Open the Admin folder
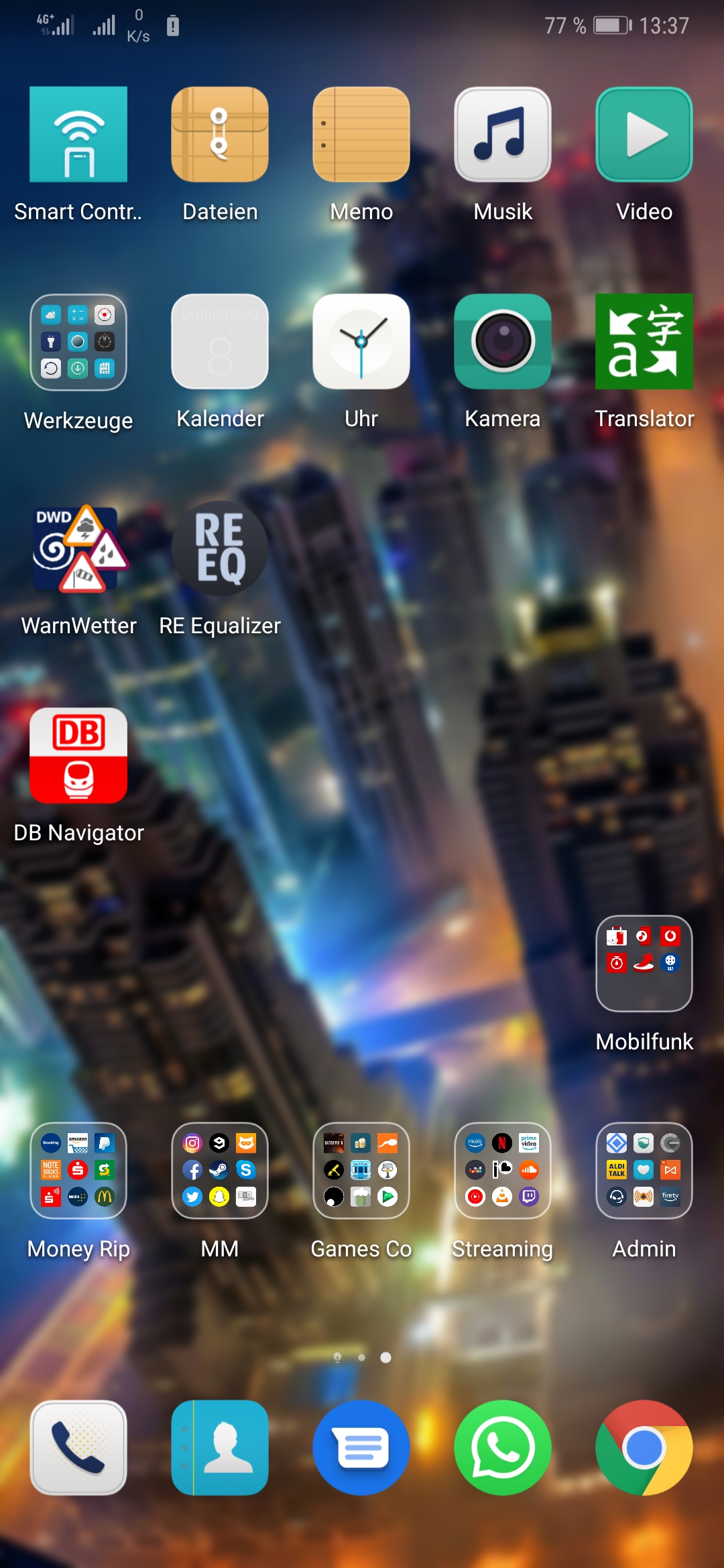The height and width of the screenshot is (1568, 724). [644, 1171]
